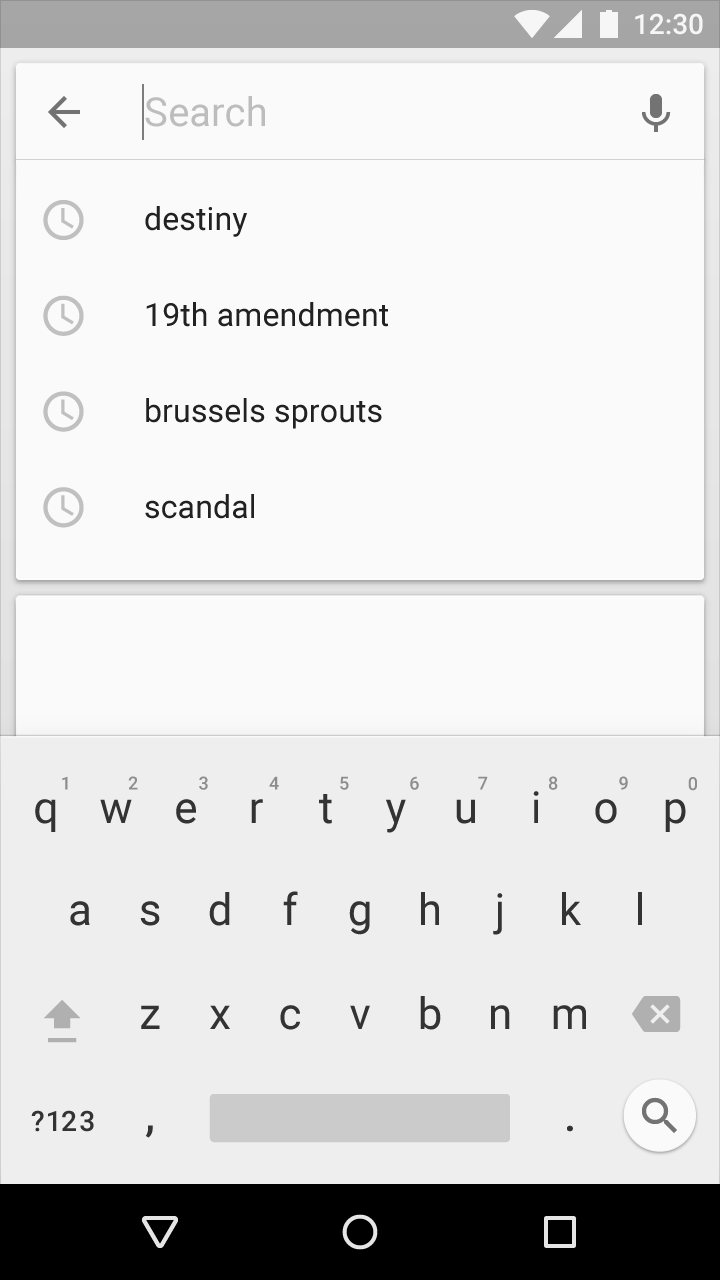Tap the space bar
The width and height of the screenshot is (720, 1280).
(360, 1118)
